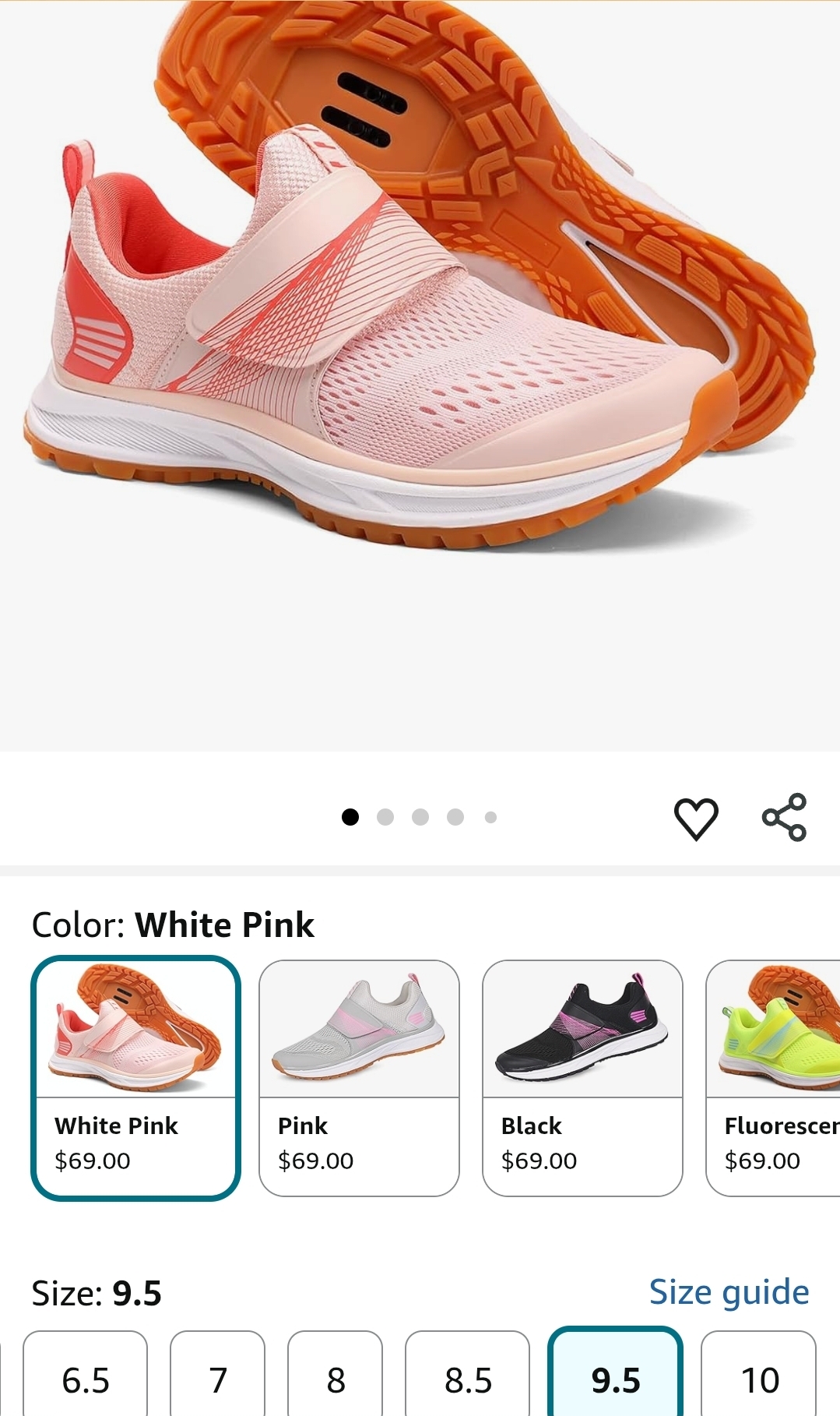Select size 6.5
840x1416 pixels.
[86, 1379]
